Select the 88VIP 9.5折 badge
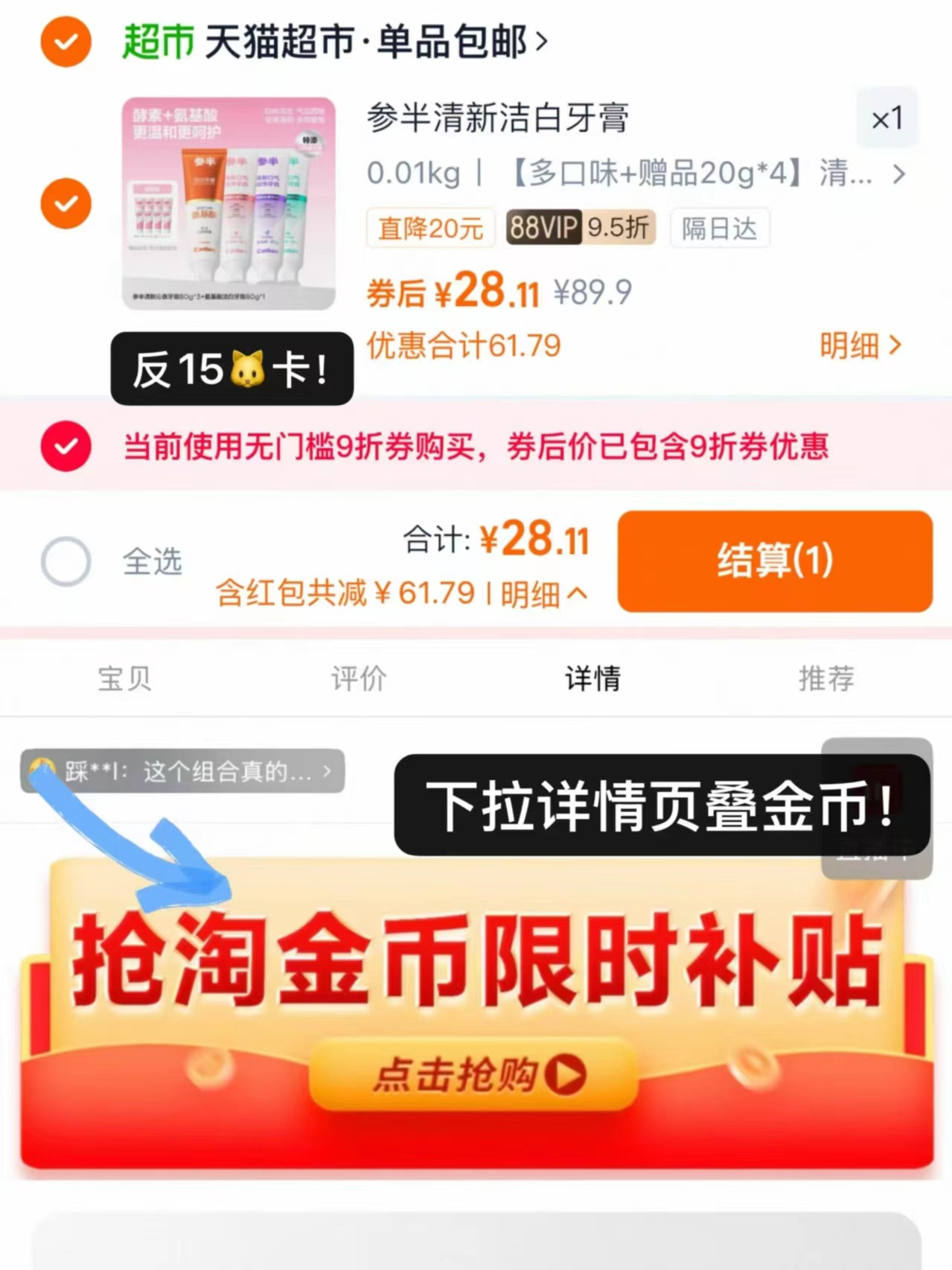 coord(580,228)
